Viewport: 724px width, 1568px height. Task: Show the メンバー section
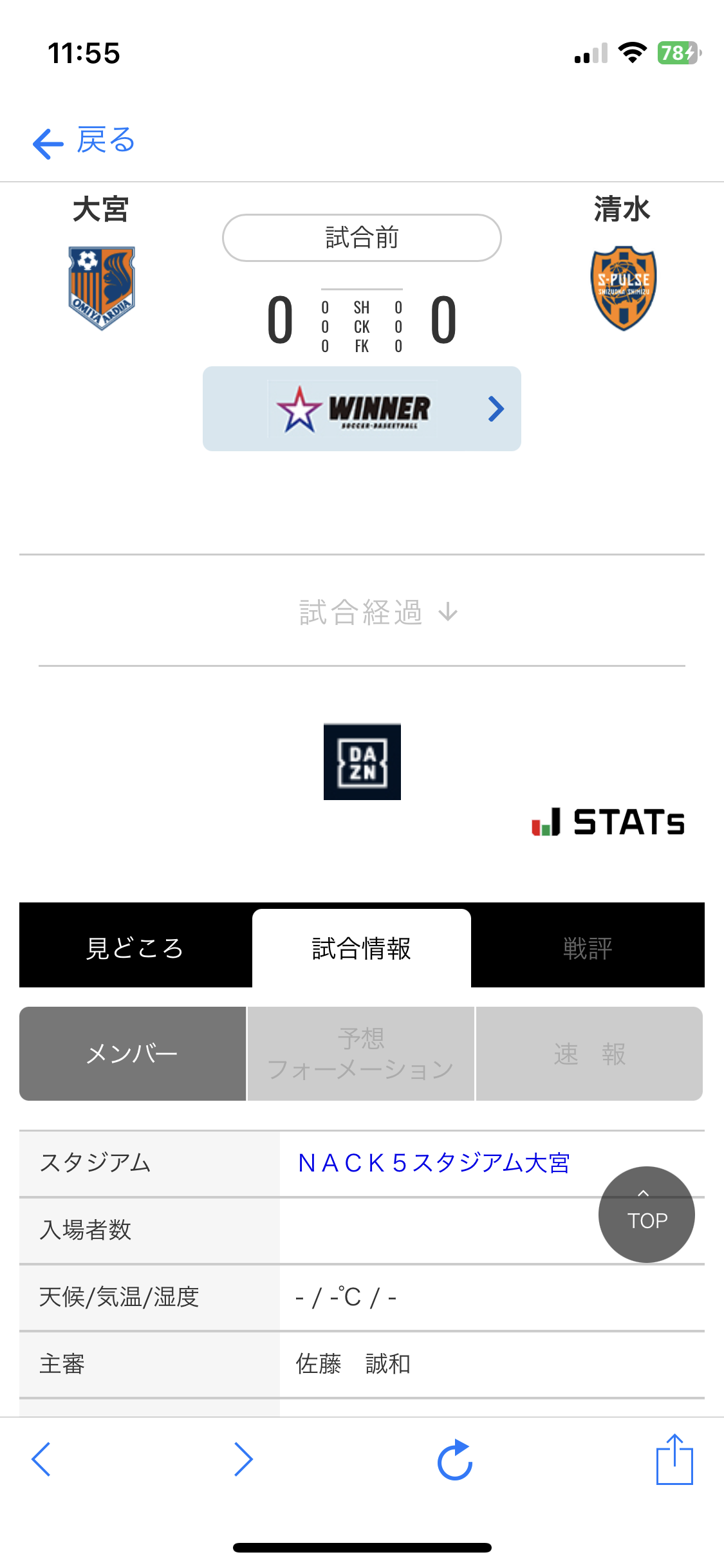[133, 1054]
